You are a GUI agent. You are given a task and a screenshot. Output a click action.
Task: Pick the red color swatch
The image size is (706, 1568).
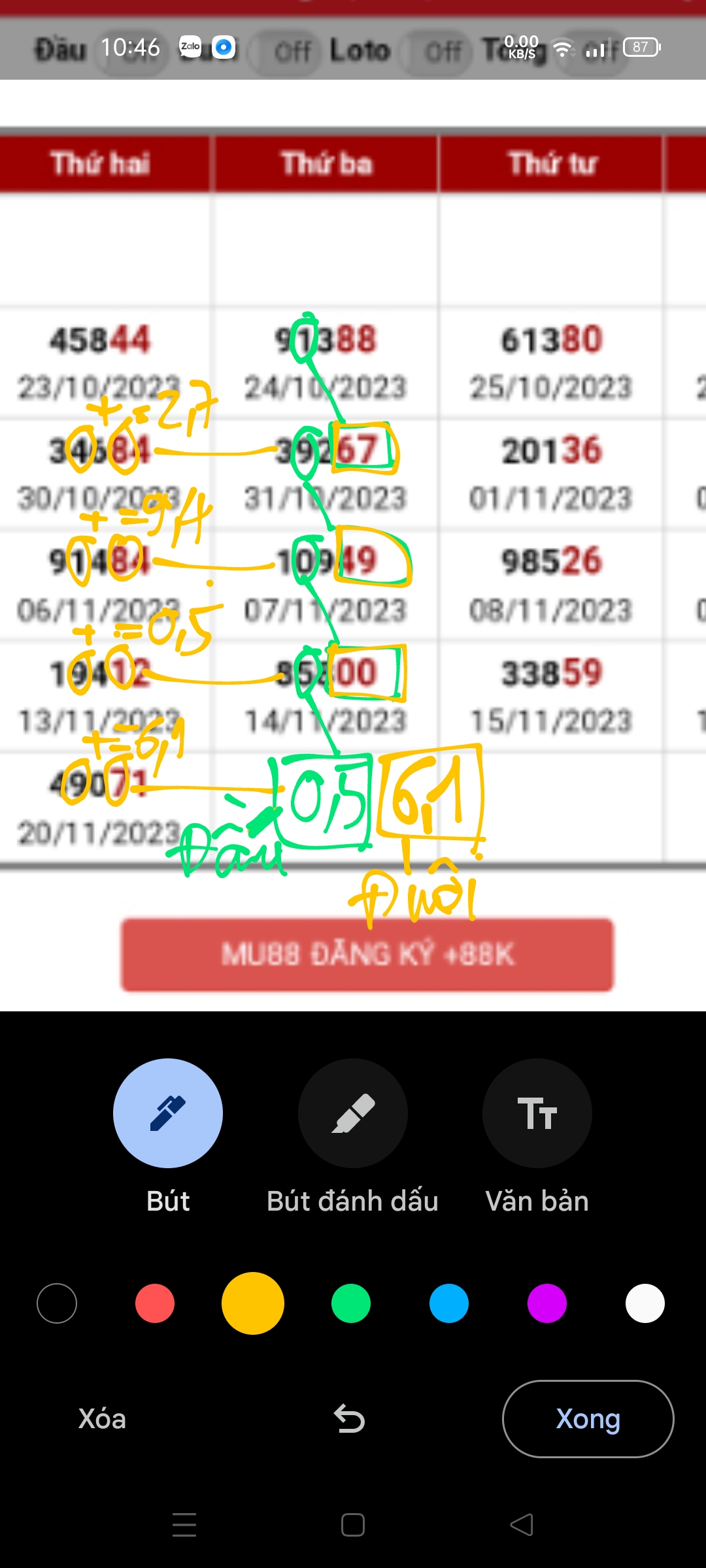(155, 1303)
